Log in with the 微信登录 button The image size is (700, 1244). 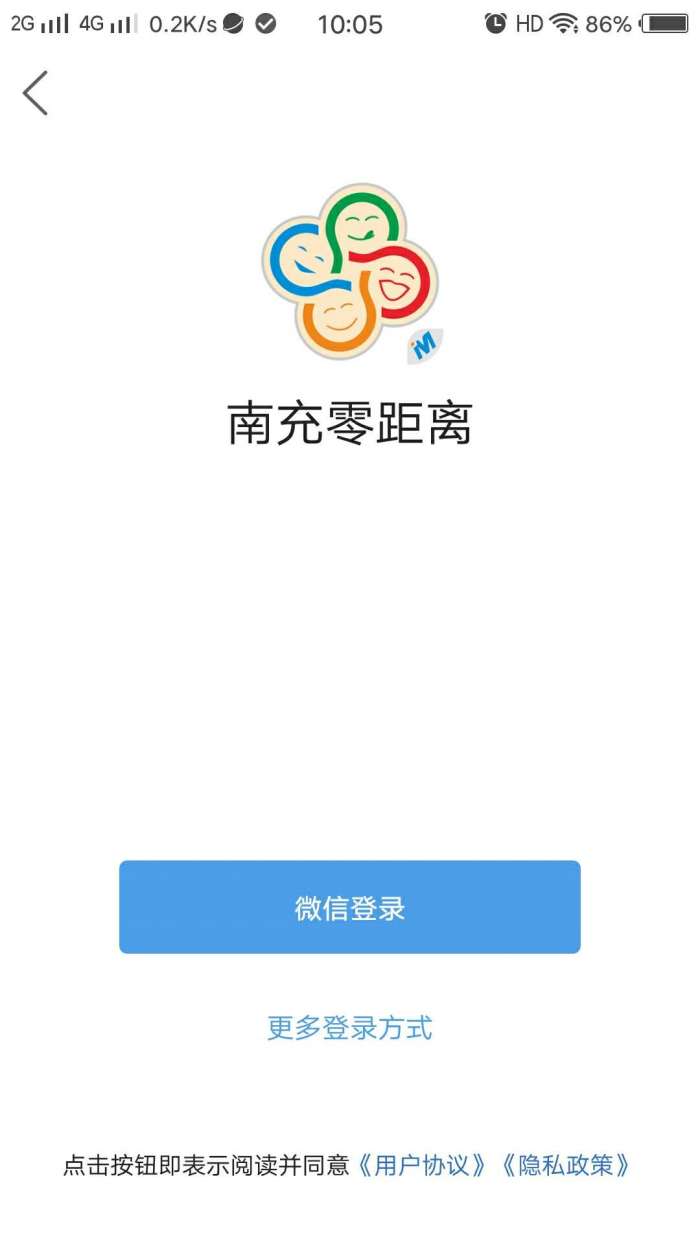click(x=350, y=907)
